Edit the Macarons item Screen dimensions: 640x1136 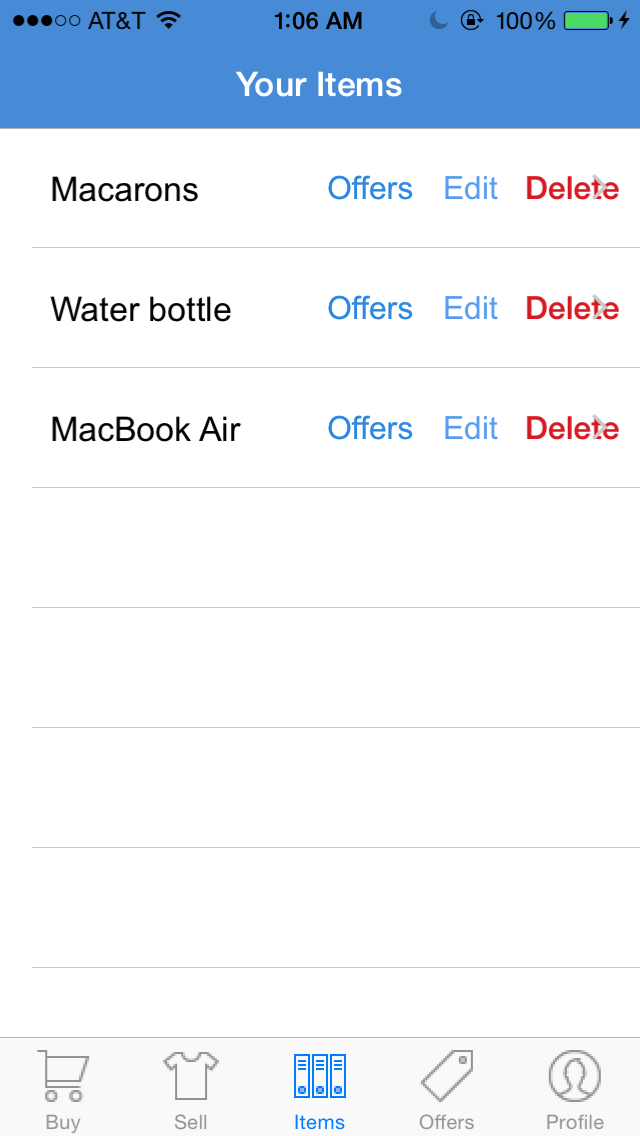click(x=470, y=188)
